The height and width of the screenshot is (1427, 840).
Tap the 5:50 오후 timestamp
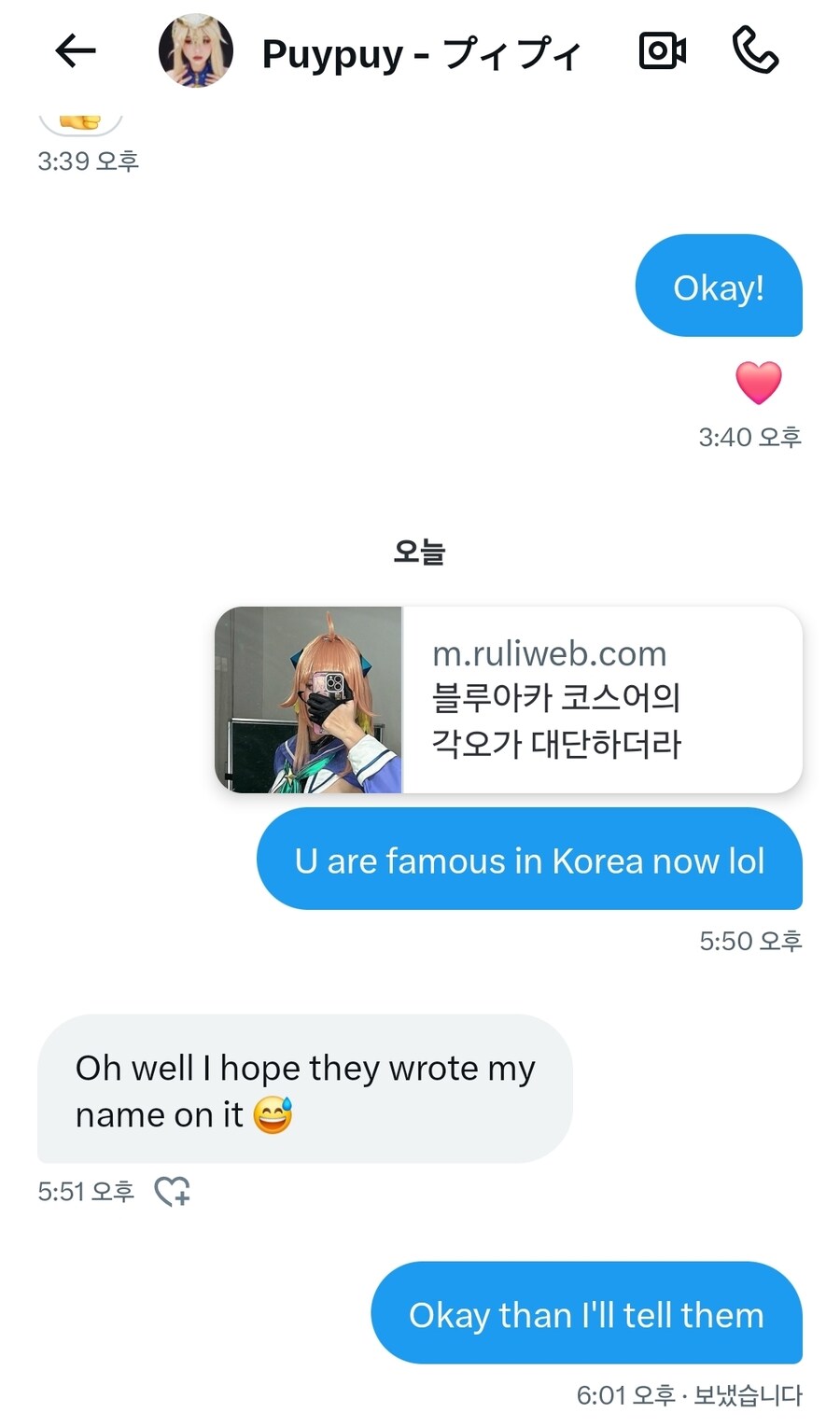click(751, 941)
